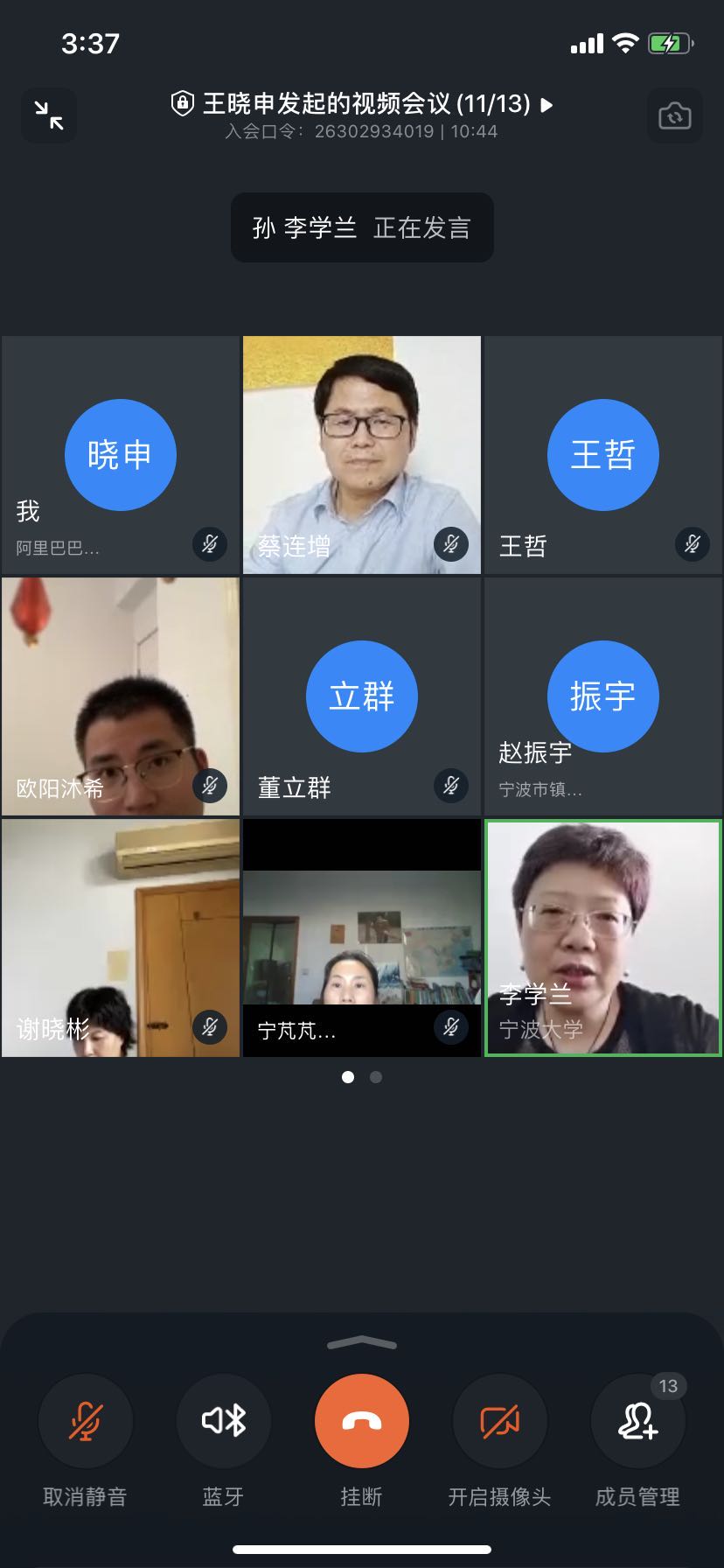Open 宁芃芃's video tile
724x1568 pixels.
[x=362, y=938]
